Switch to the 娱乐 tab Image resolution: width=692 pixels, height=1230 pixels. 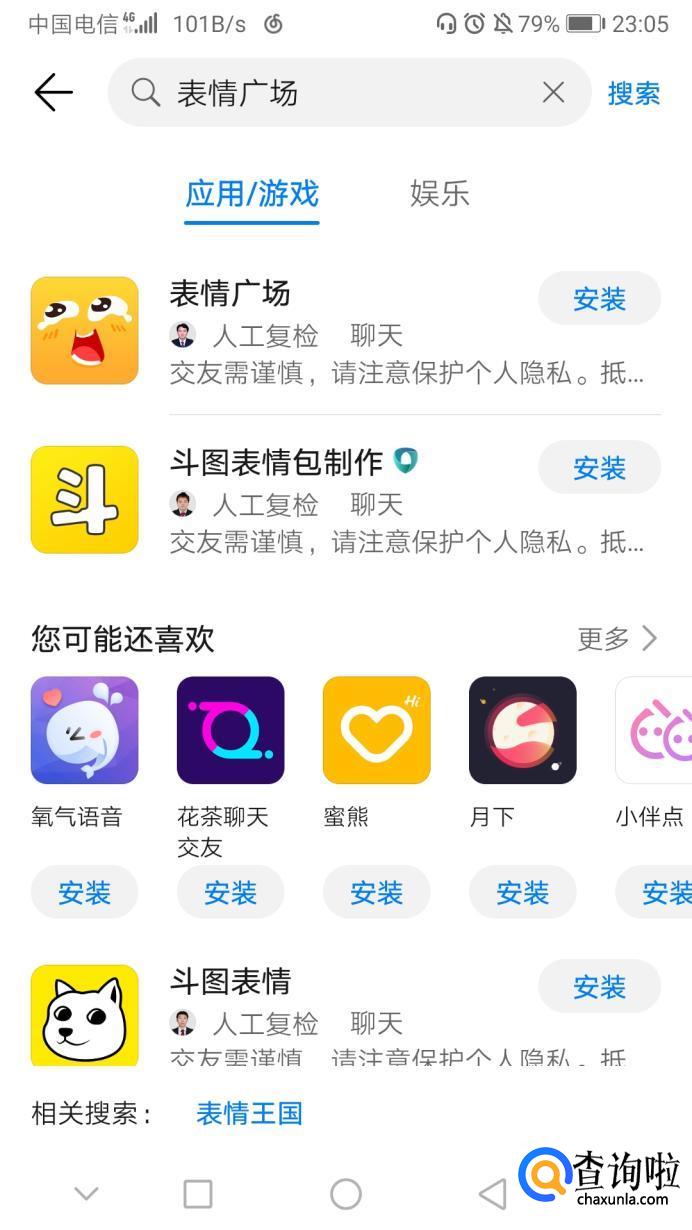[439, 193]
